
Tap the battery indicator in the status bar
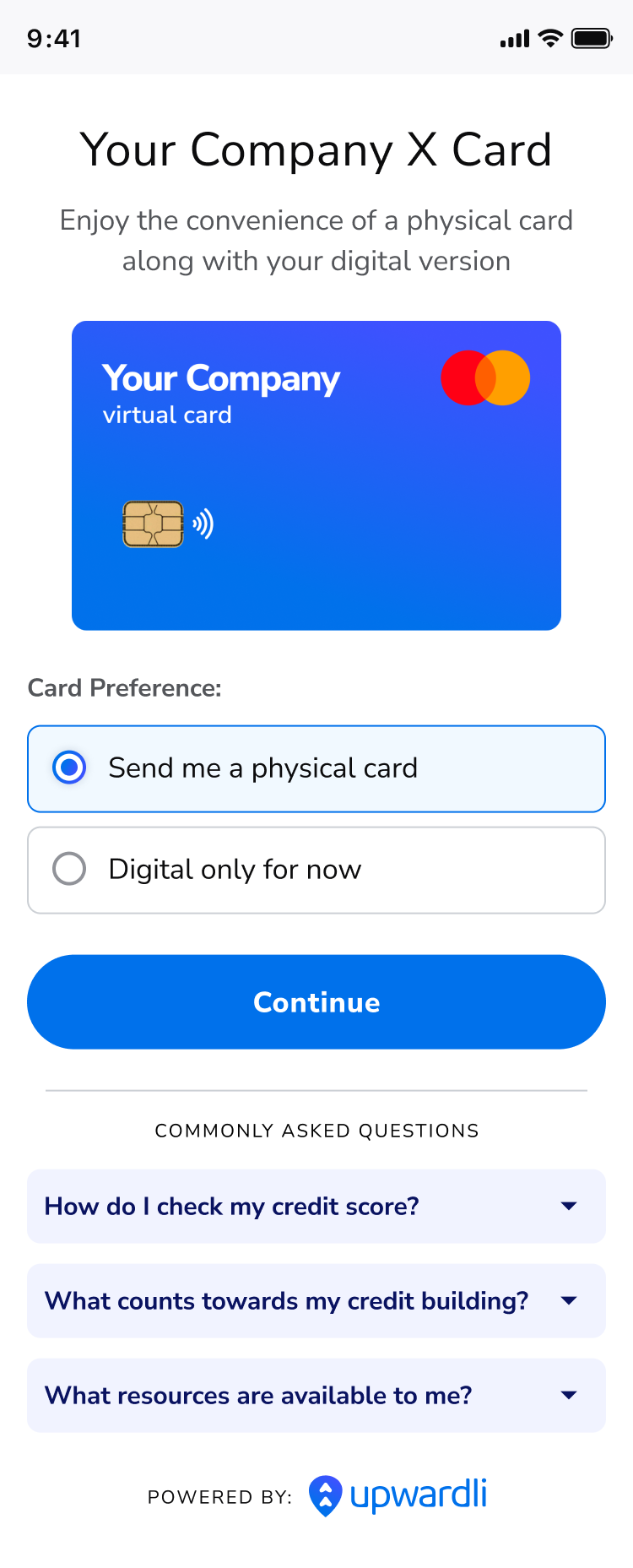pos(592,38)
